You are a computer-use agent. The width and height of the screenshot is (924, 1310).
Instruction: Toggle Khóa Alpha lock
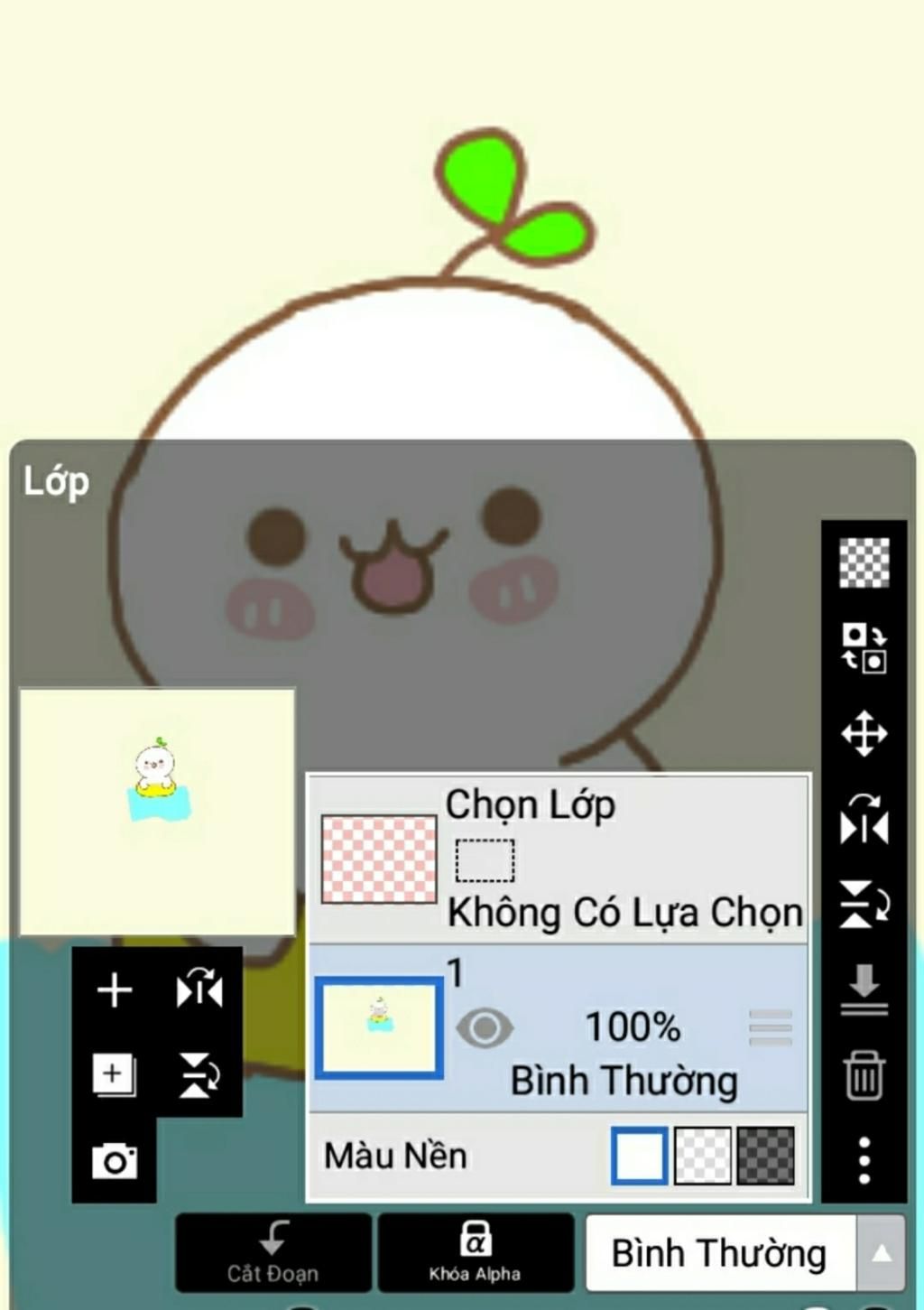pyautogui.click(x=475, y=1252)
